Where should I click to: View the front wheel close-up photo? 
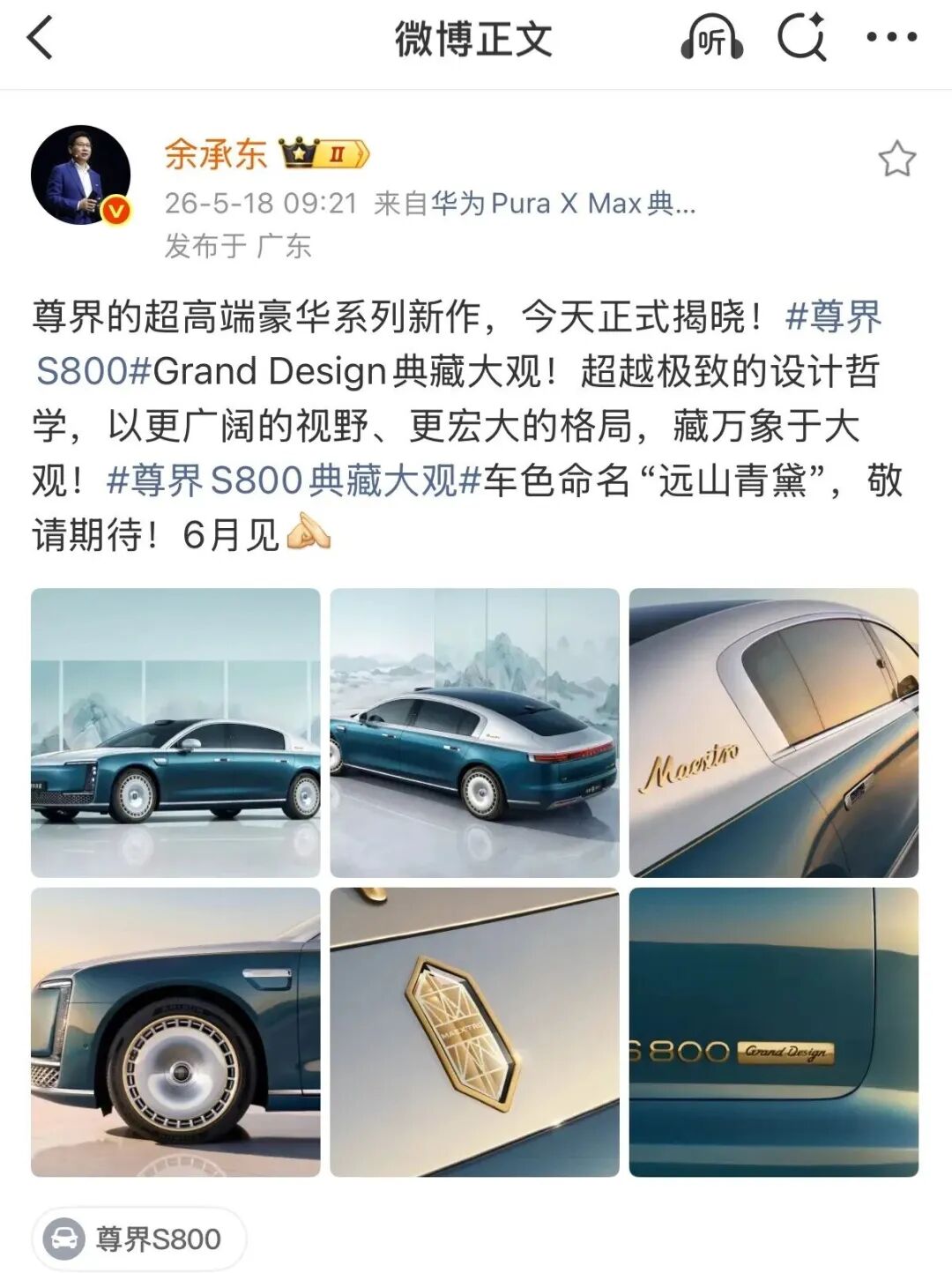175,1031
